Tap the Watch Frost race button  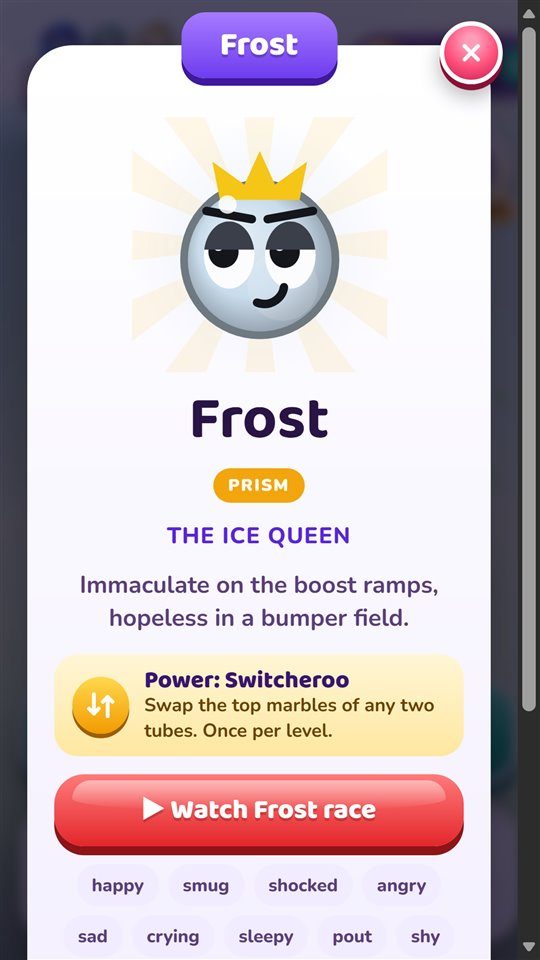click(259, 812)
